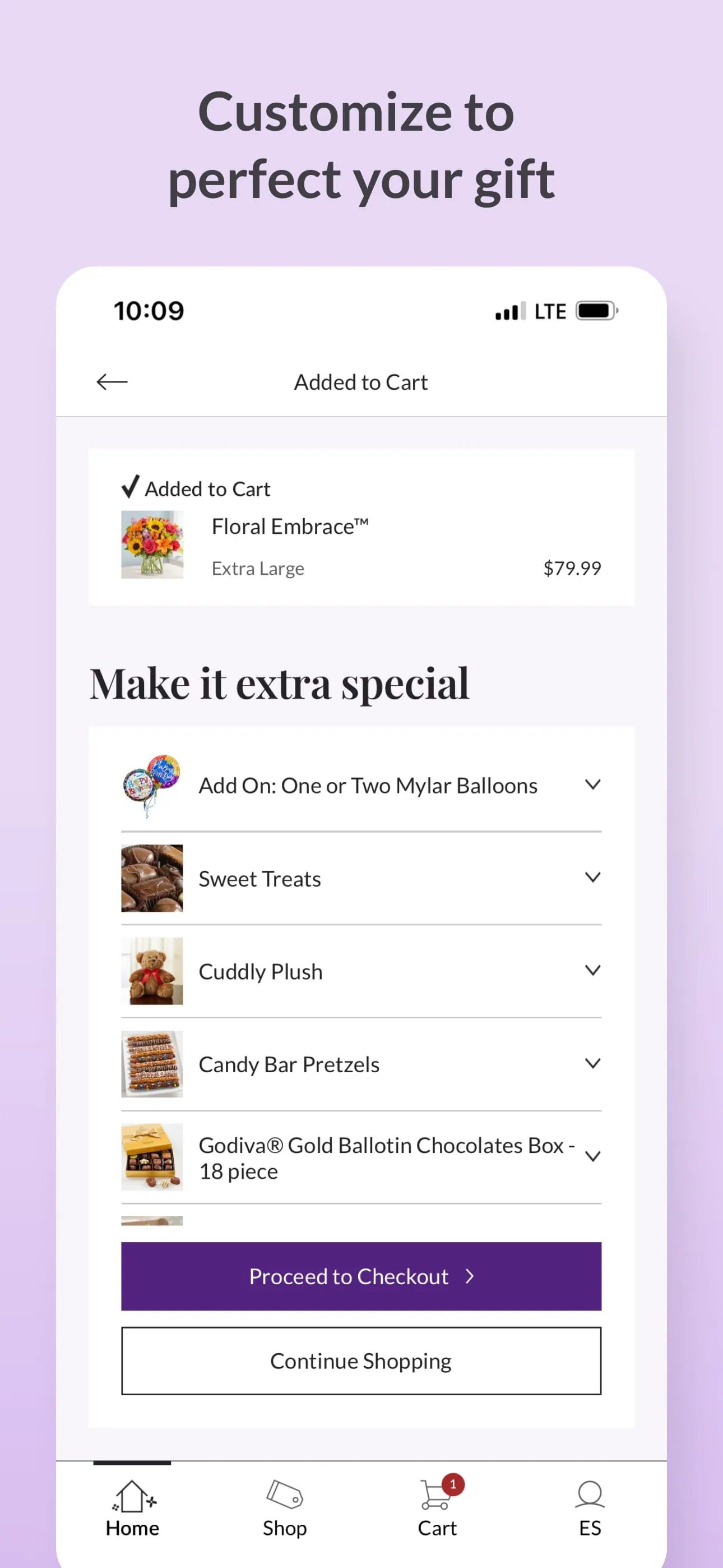The width and height of the screenshot is (723, 1568).
Task: Expand the Candy Bar Pretzels section
Action: [x=593, y=1063]
